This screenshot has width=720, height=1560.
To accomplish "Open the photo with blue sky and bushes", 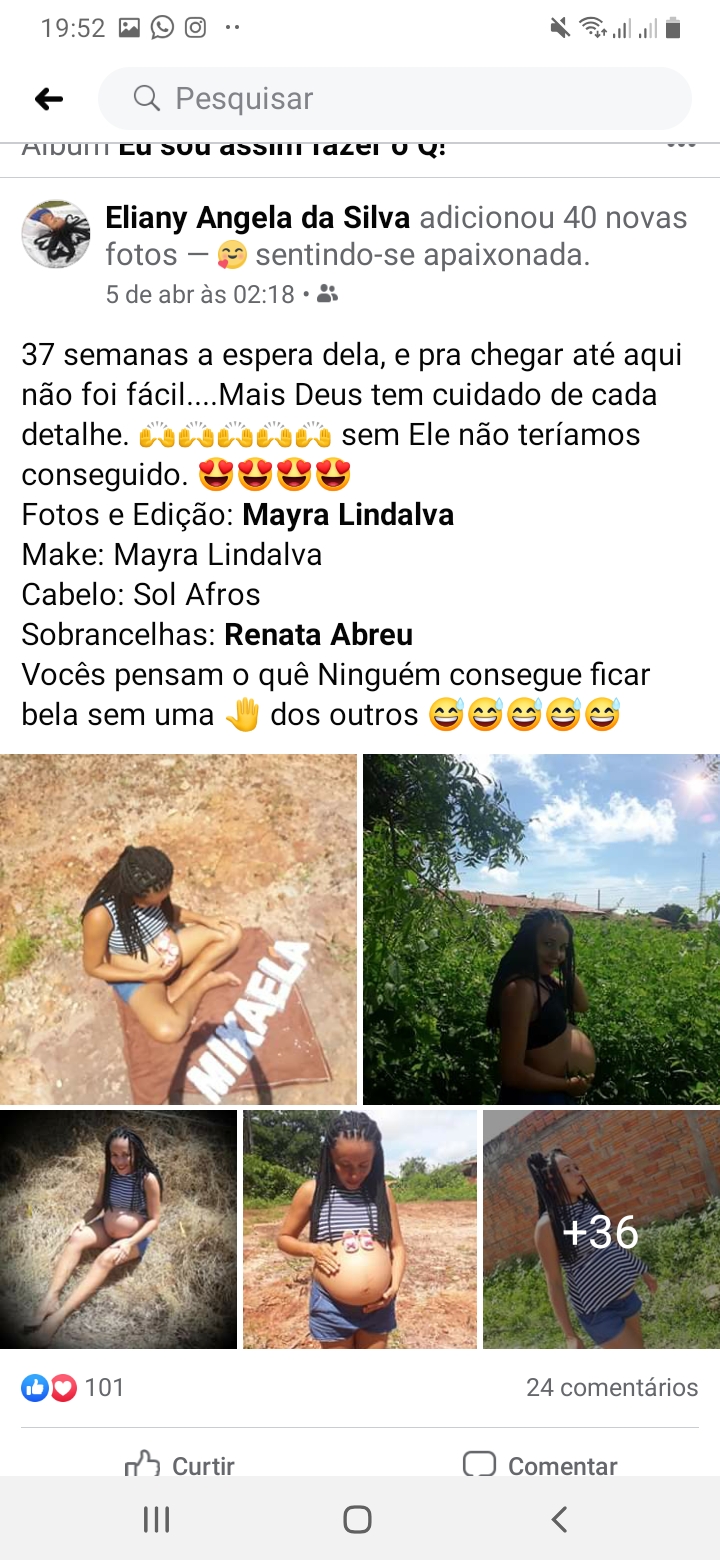I will click(x=541, y=929).
